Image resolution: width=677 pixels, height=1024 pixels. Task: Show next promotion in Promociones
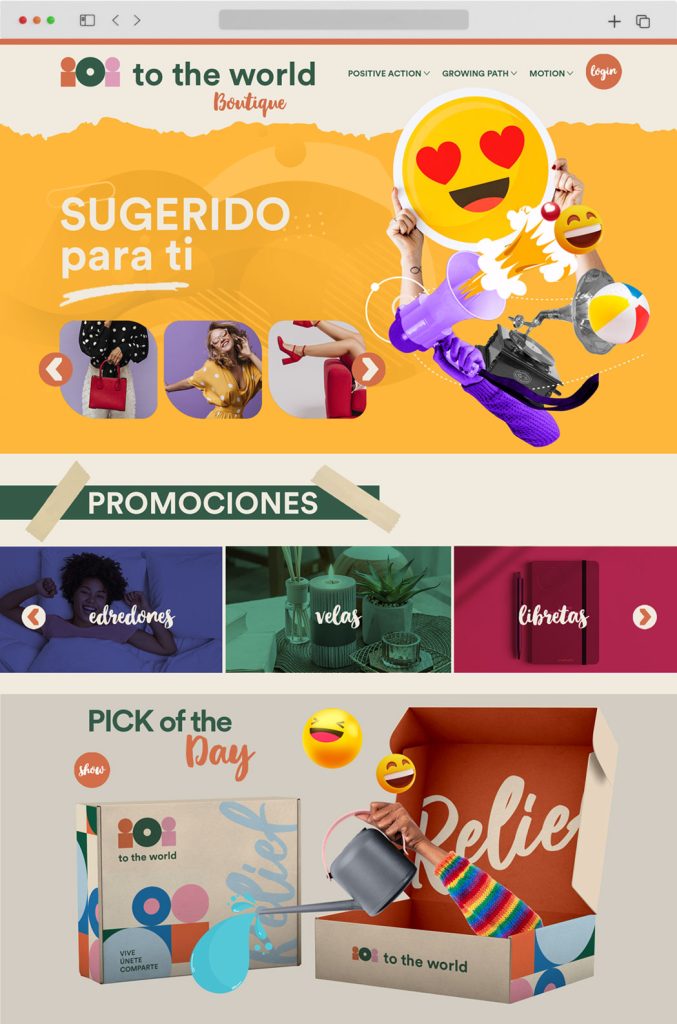644,617
